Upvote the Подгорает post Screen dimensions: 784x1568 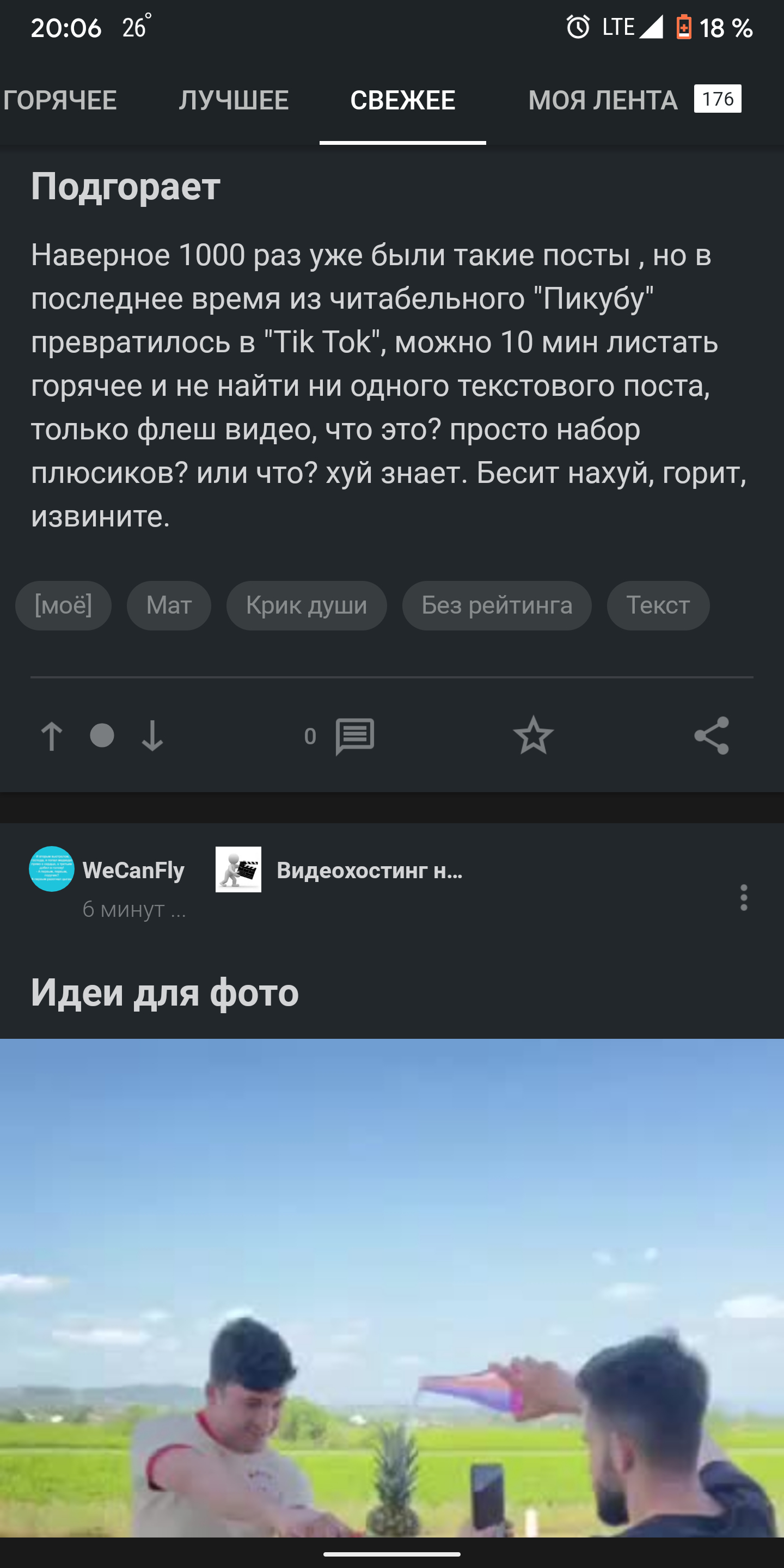(52, 736)
